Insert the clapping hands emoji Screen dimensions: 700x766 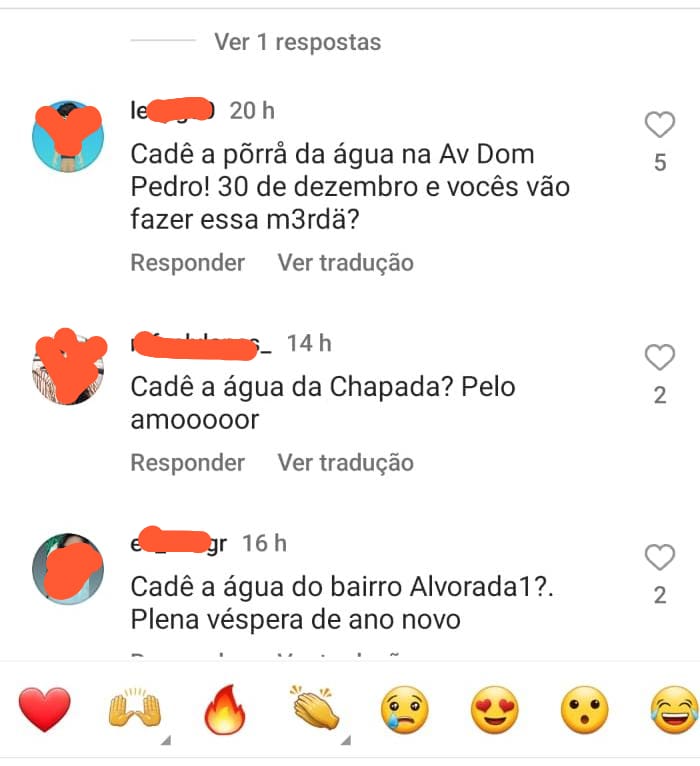(314, 711)
